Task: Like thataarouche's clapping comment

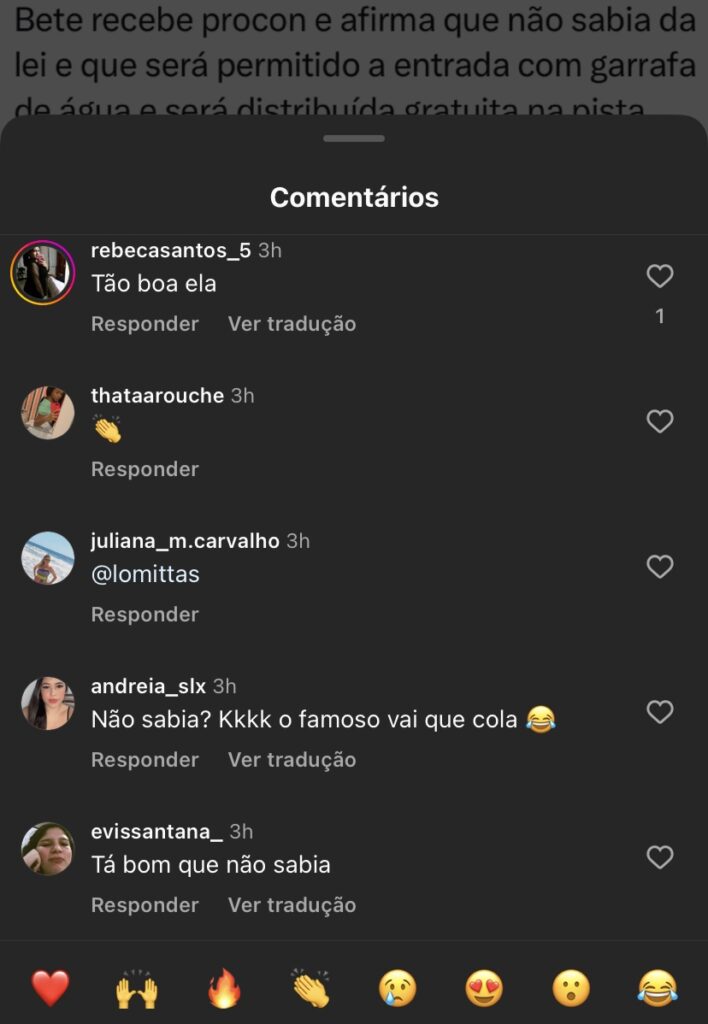Action: pos(659,422)
